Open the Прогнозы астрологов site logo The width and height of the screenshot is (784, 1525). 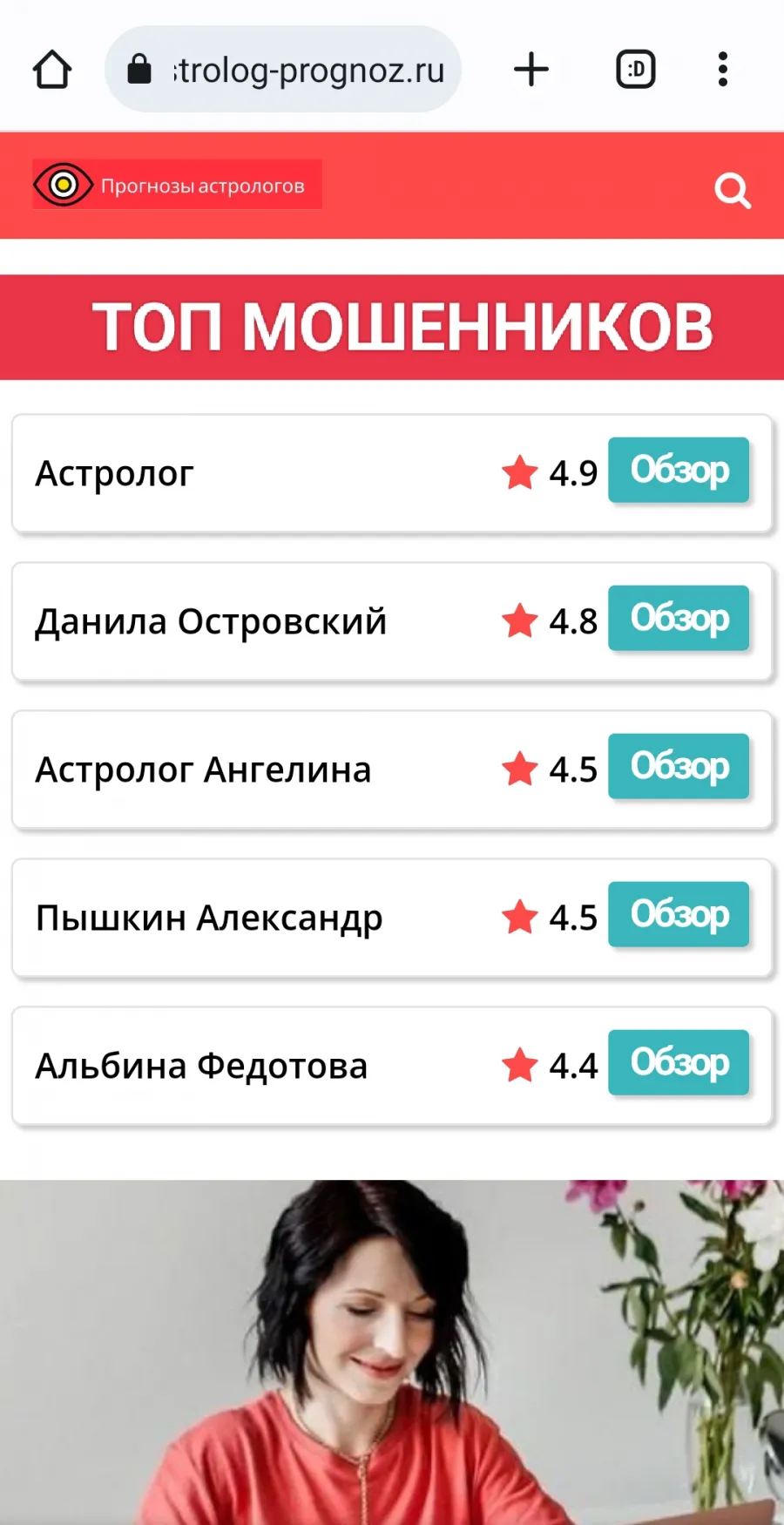[177, 185]
